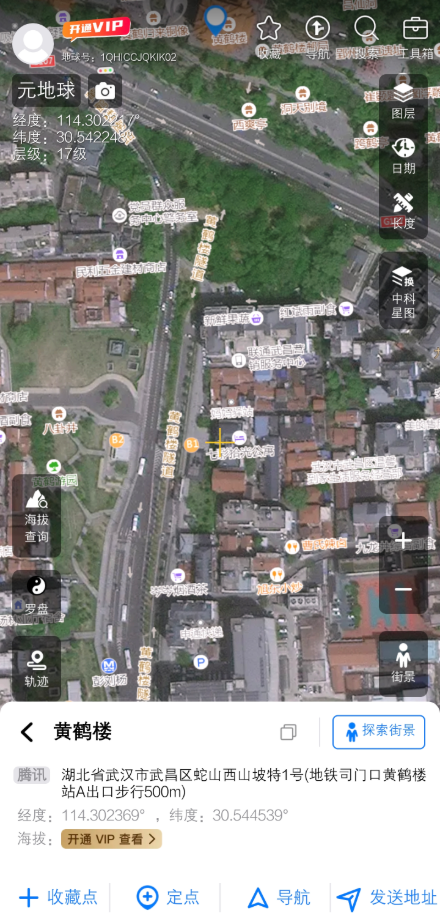
Task: Tap the 开通VIP badge
Action: coord(96,28)
